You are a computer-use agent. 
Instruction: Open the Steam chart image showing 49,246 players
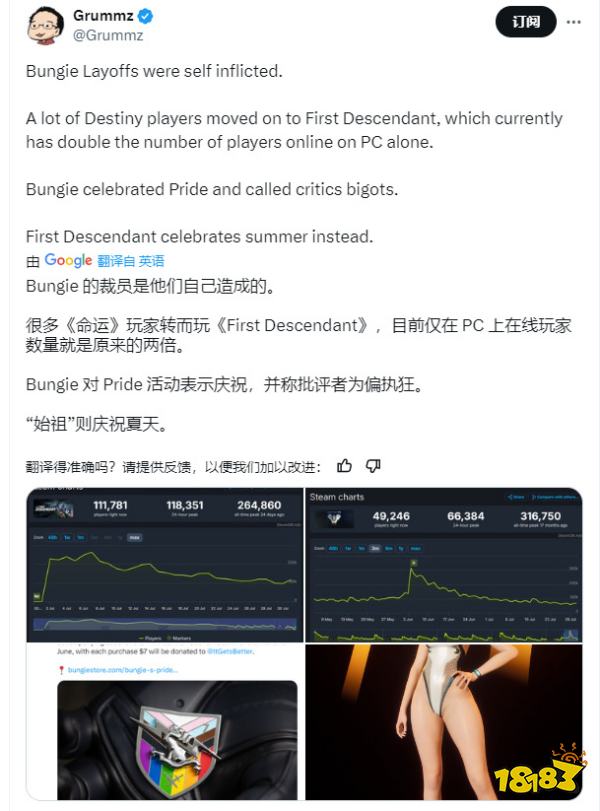point(443,565)
